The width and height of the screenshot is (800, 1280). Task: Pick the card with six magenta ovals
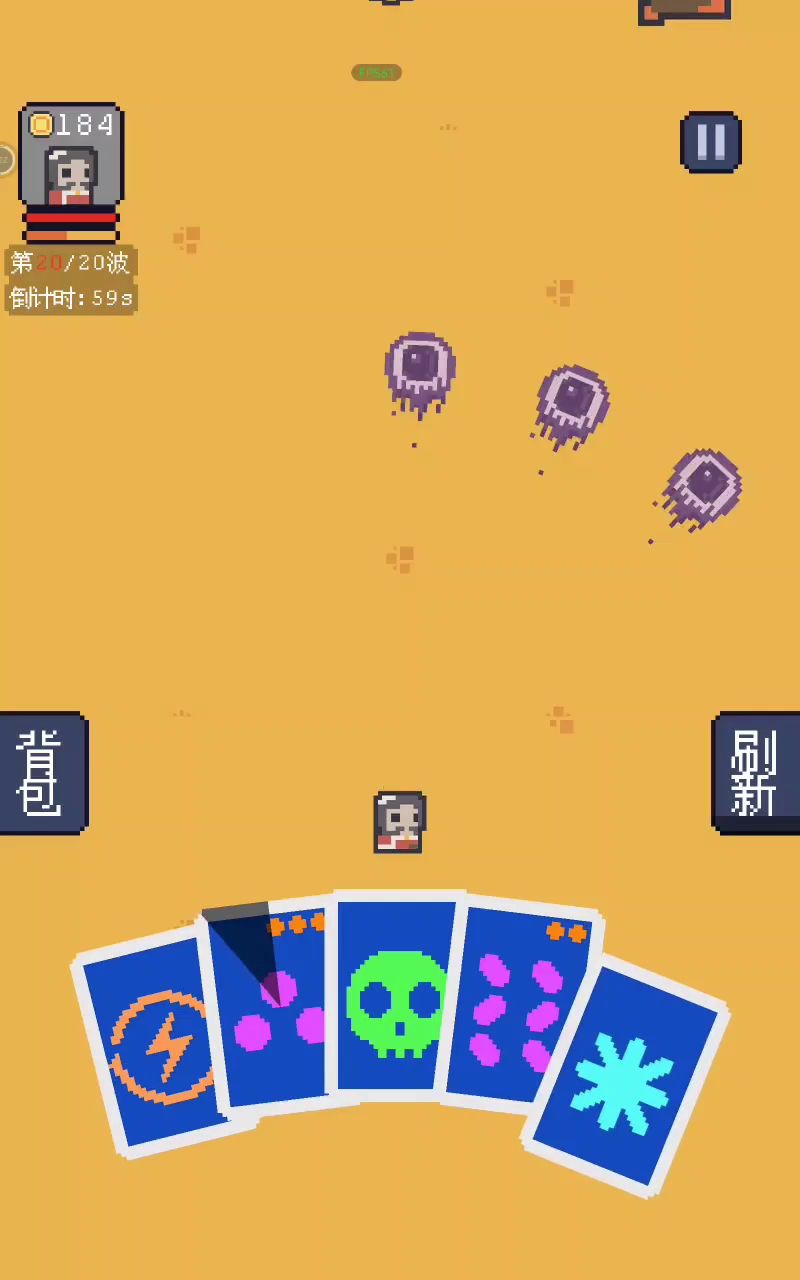point(515,1010)
